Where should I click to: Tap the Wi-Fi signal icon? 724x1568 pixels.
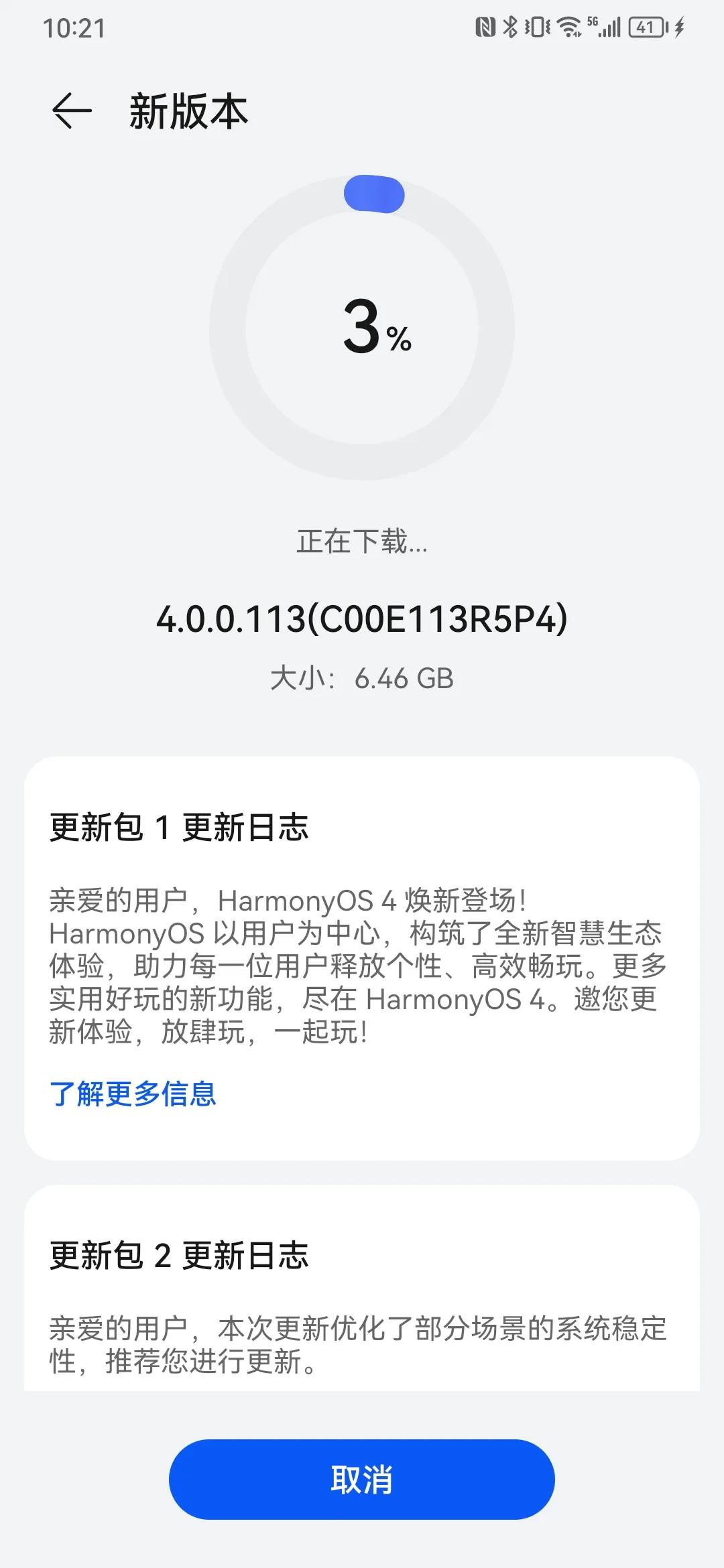click(567, 27)
